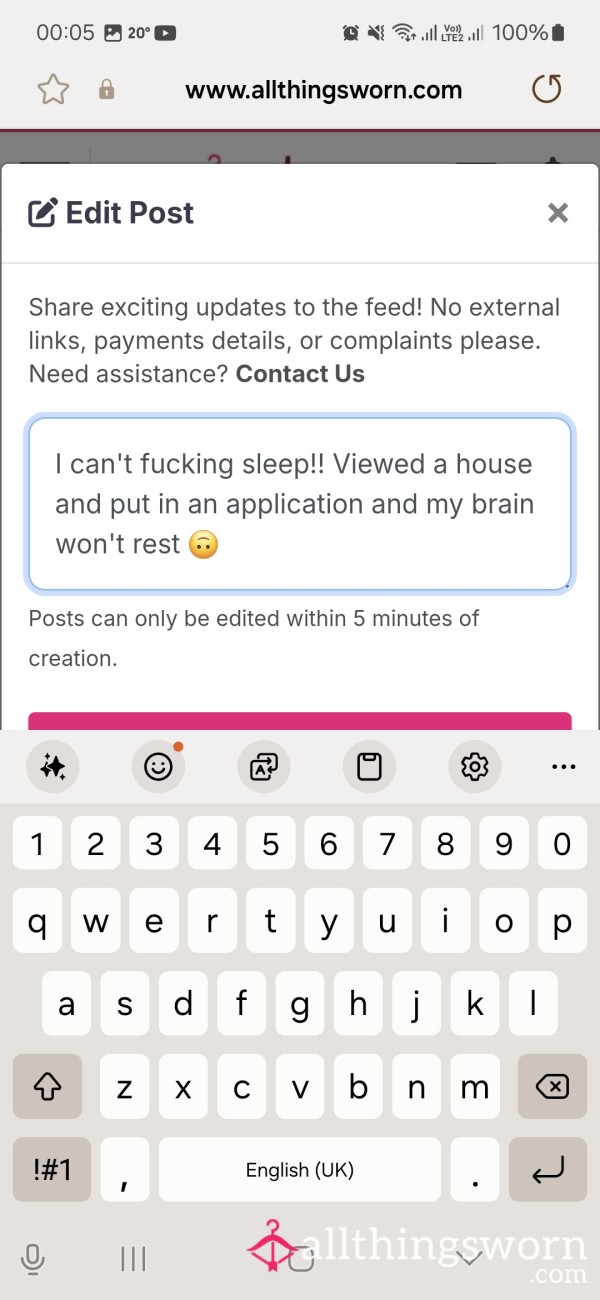This screenshot has height=1300, width=600.
Task: Focus the post text field
Action: [x=300, y=504]
